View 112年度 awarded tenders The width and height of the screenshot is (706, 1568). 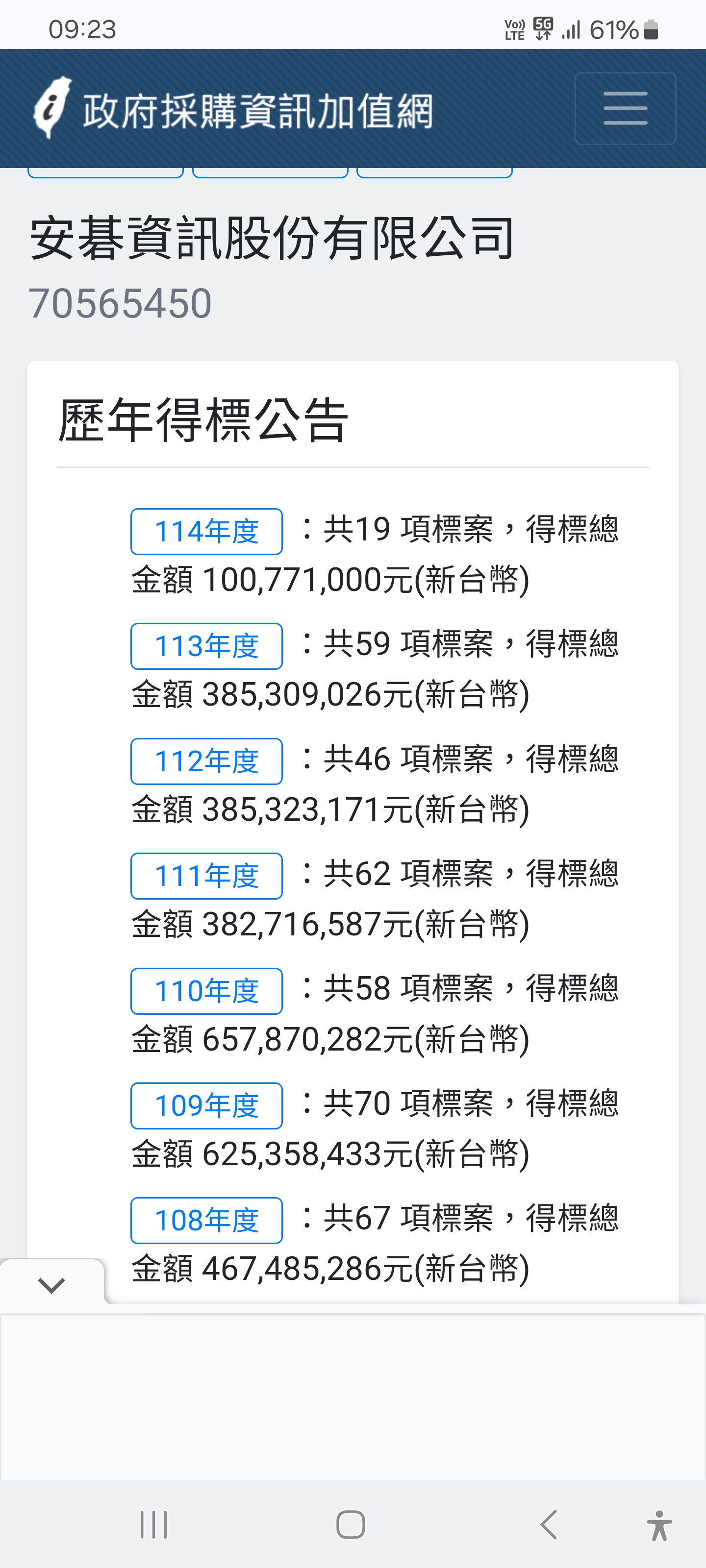click(x=206, y=761)
